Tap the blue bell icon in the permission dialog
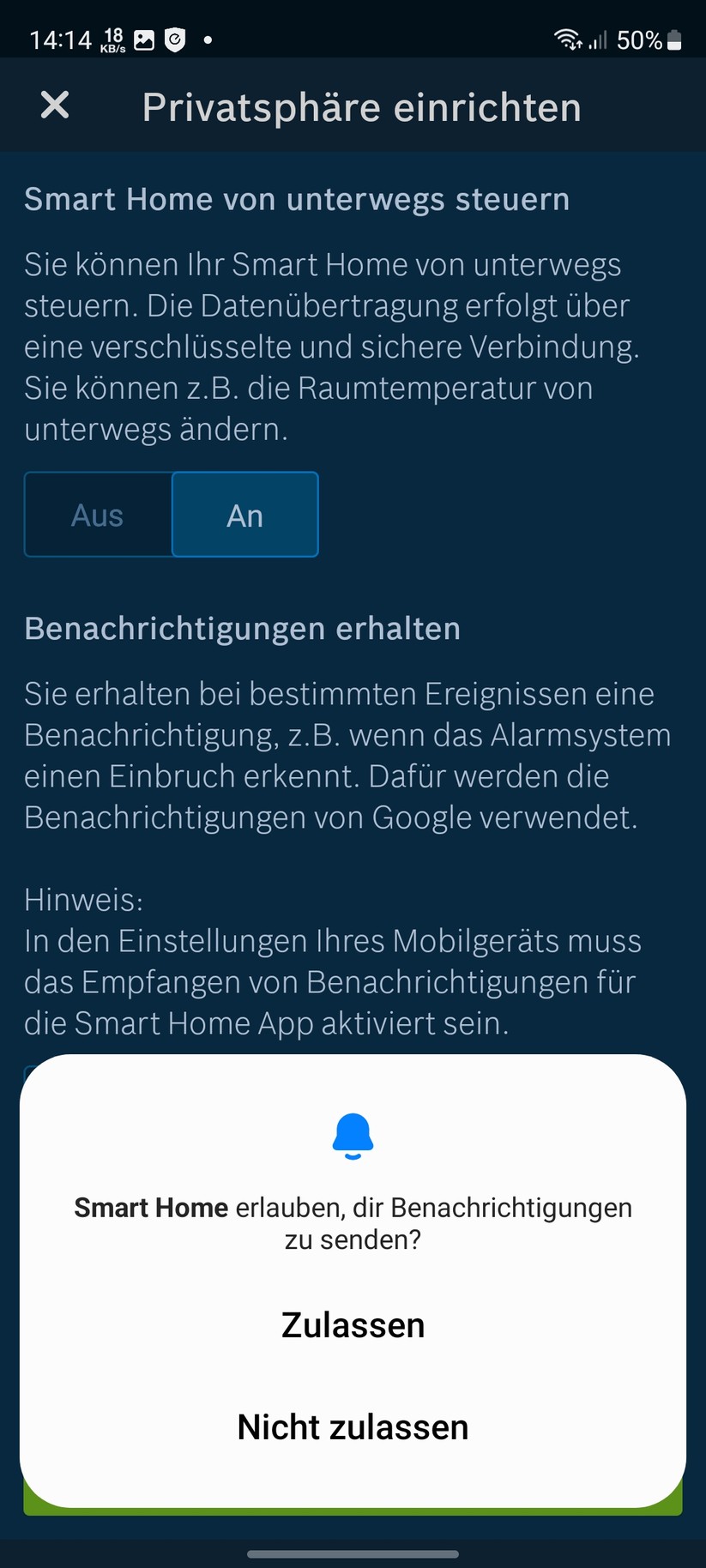 pyautogui.click(x=353, y=1137)
